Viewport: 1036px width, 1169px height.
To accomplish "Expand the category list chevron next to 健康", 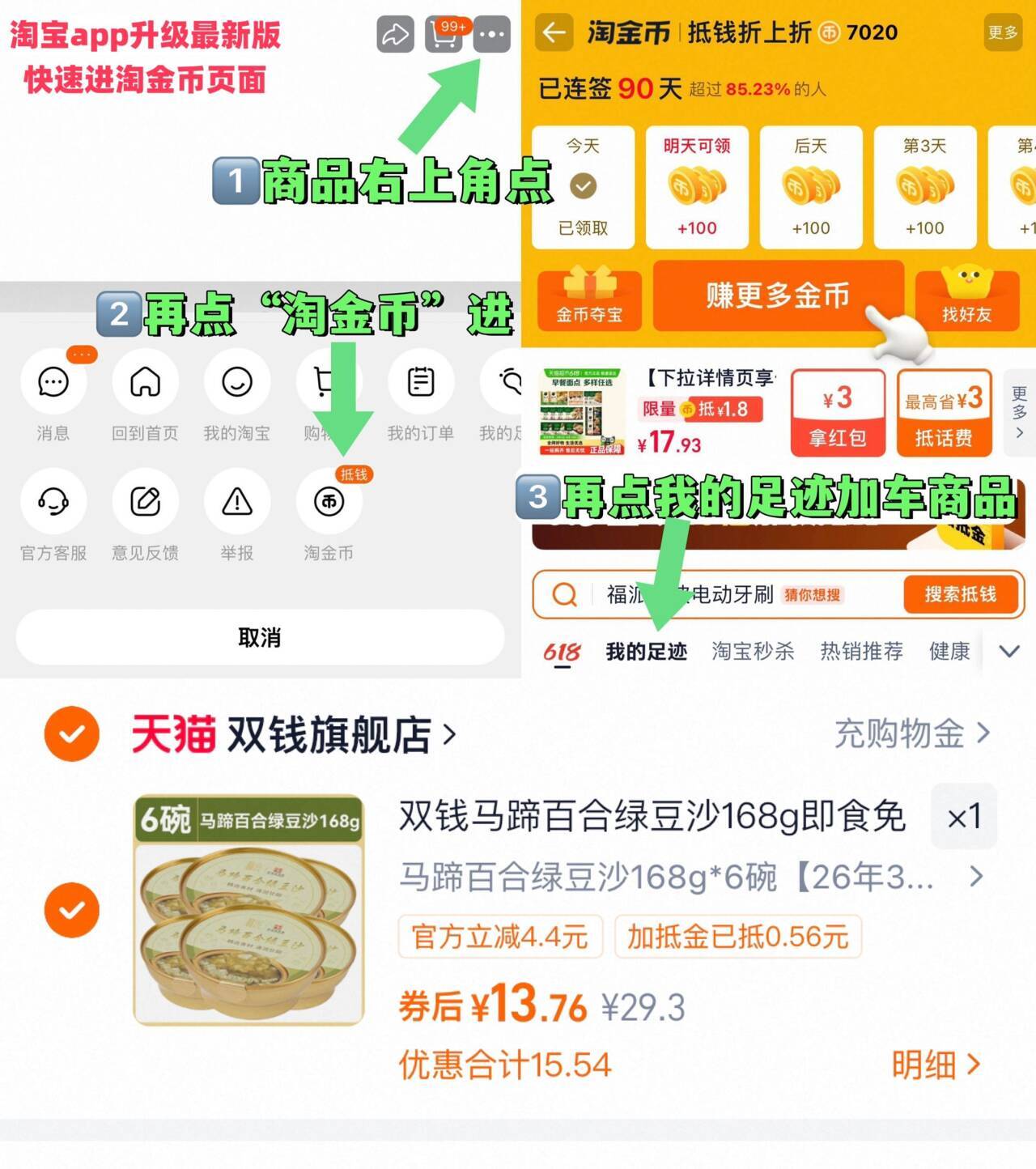I will (x=1008, y=651).
